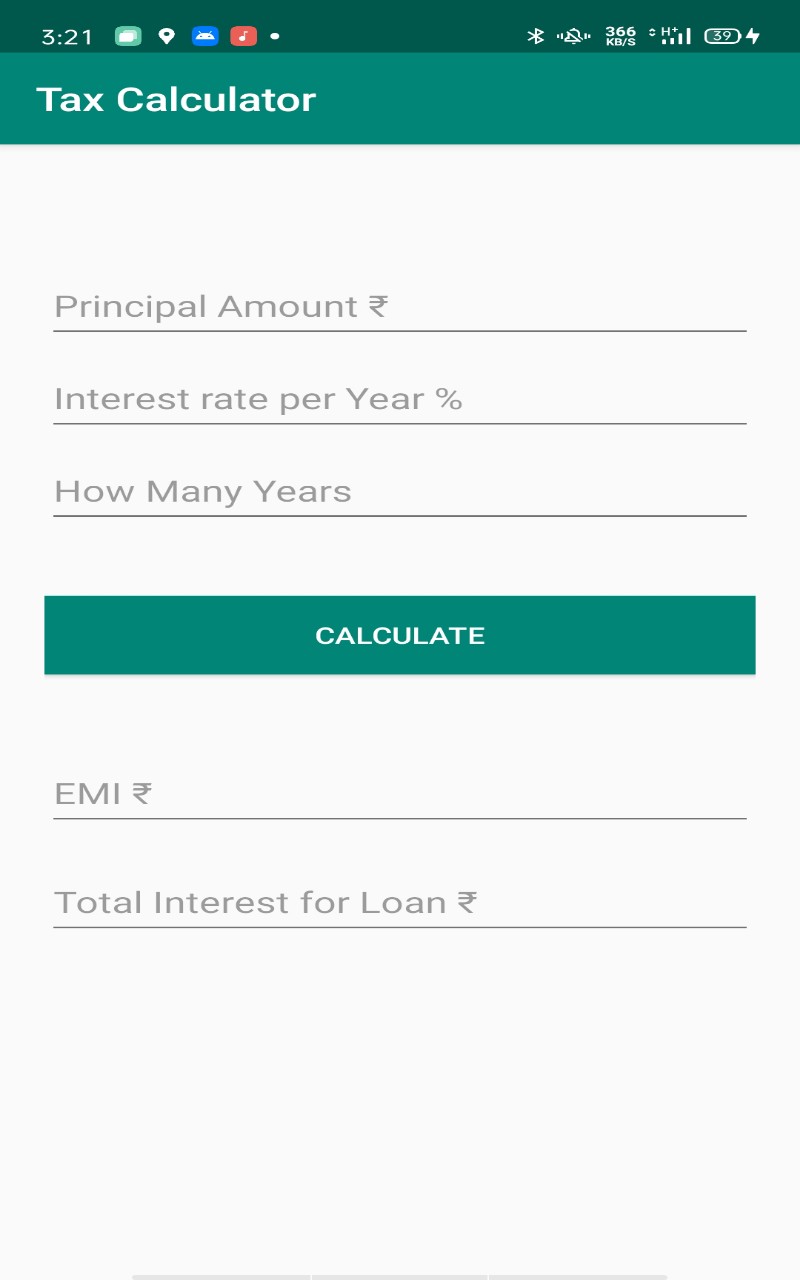
Task: Tap the network speed 366 KB/S indicator
Action: tap(619, 35)
